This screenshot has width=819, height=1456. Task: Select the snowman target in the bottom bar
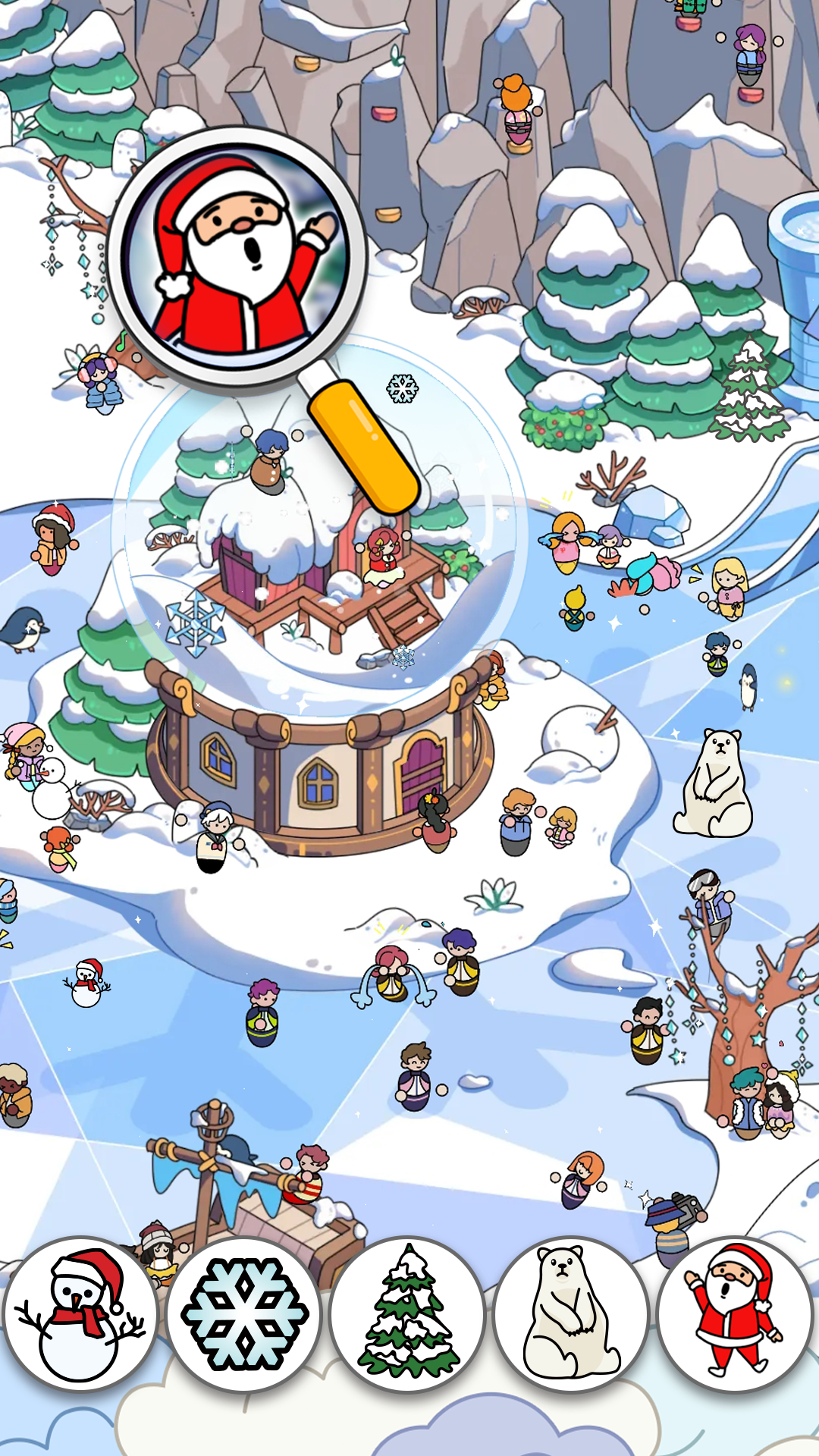tap(81, 1314)
